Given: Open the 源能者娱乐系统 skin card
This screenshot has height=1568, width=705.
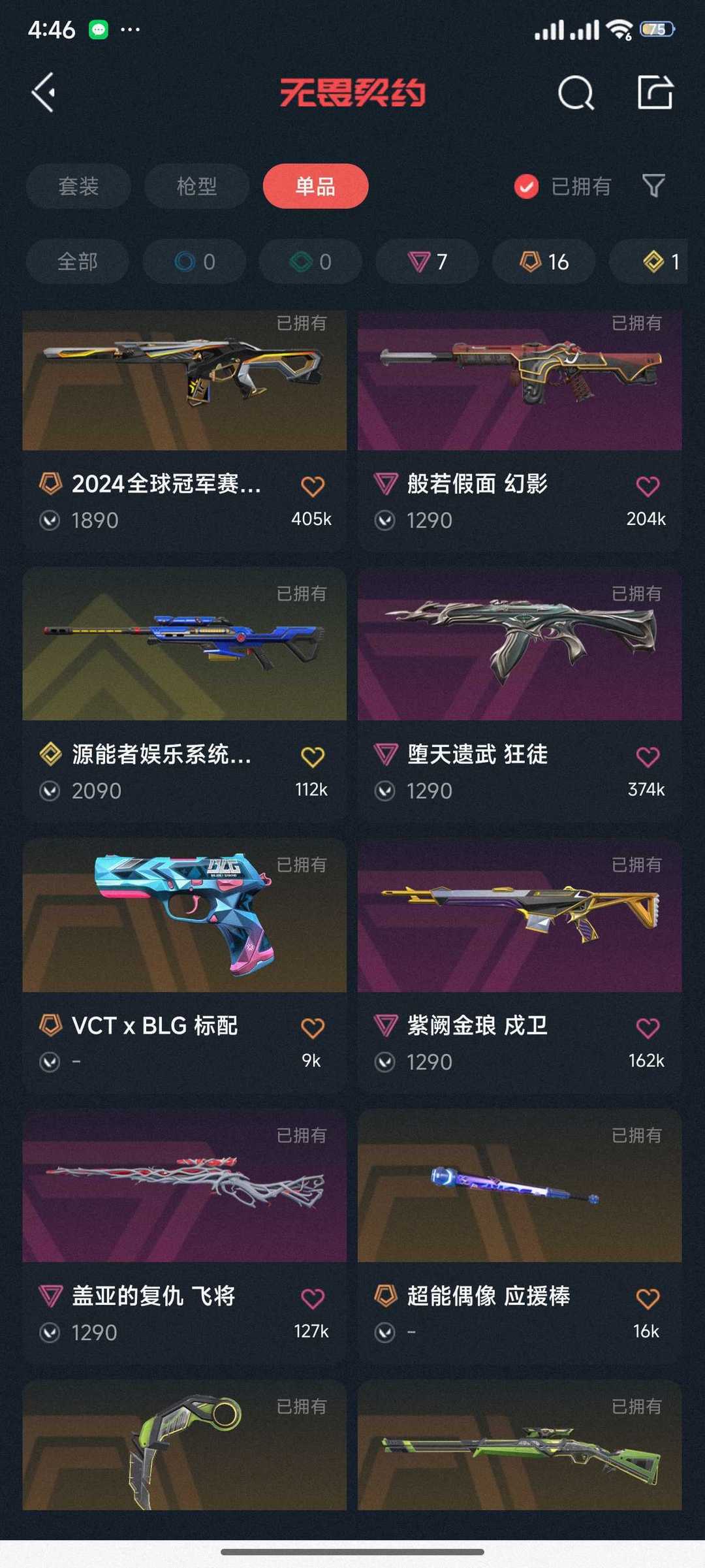Looking at the screenshot, I should click(185, 694).
